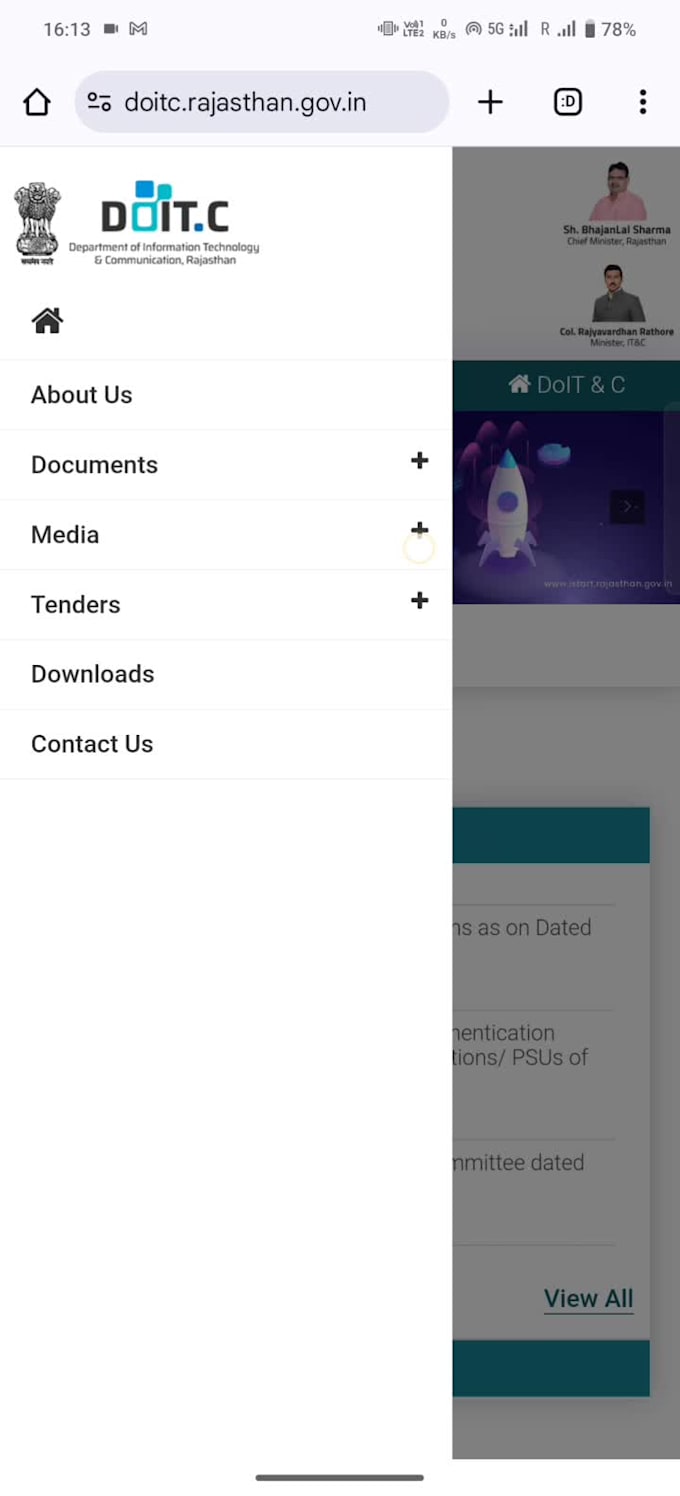Expand the Media submenu with plus
This screenshot has height=1496, width=680.
(419, 531)
